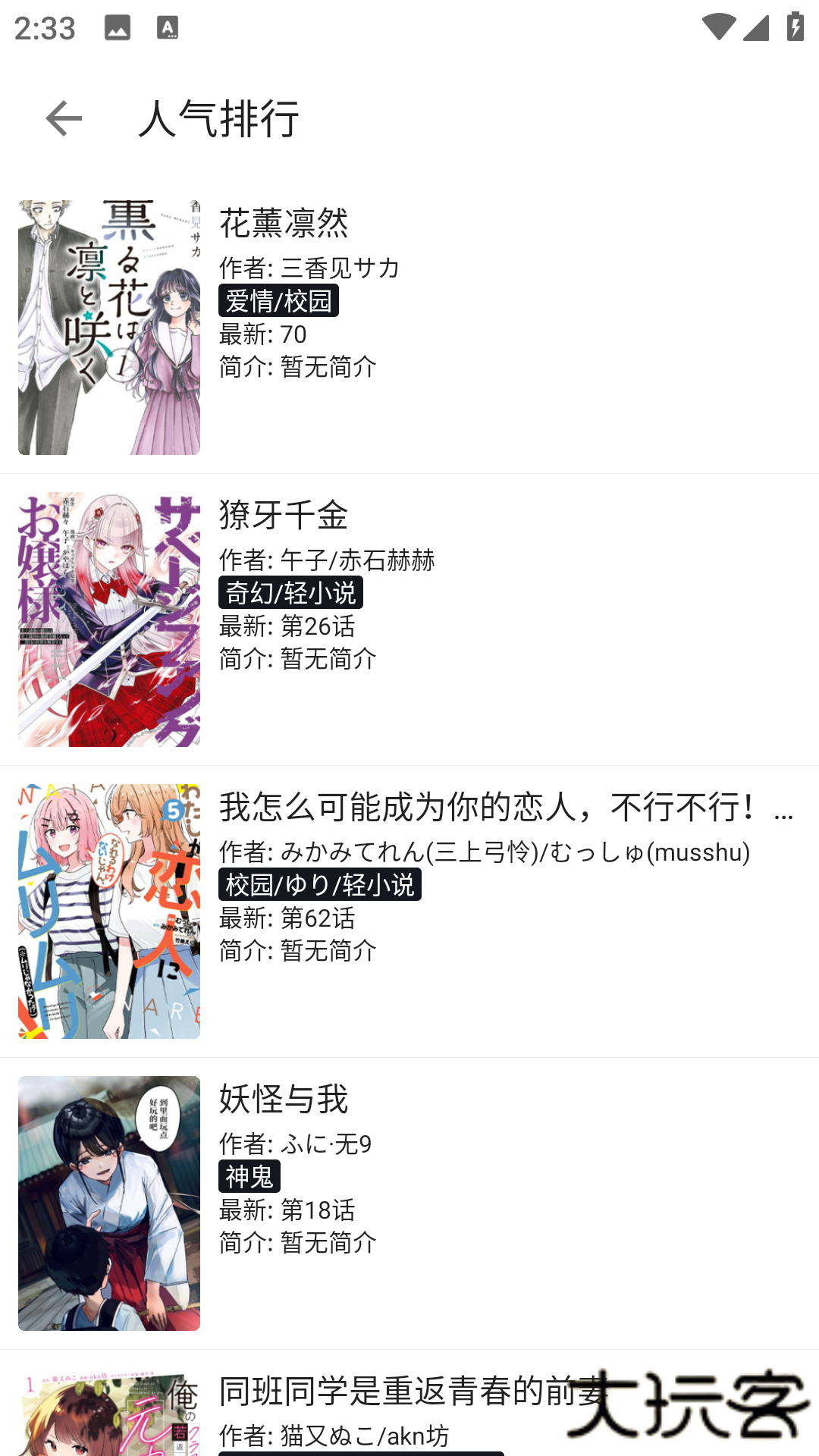Tap the 神鬼 genre tag of 妖怪与我

point(250,1176)
